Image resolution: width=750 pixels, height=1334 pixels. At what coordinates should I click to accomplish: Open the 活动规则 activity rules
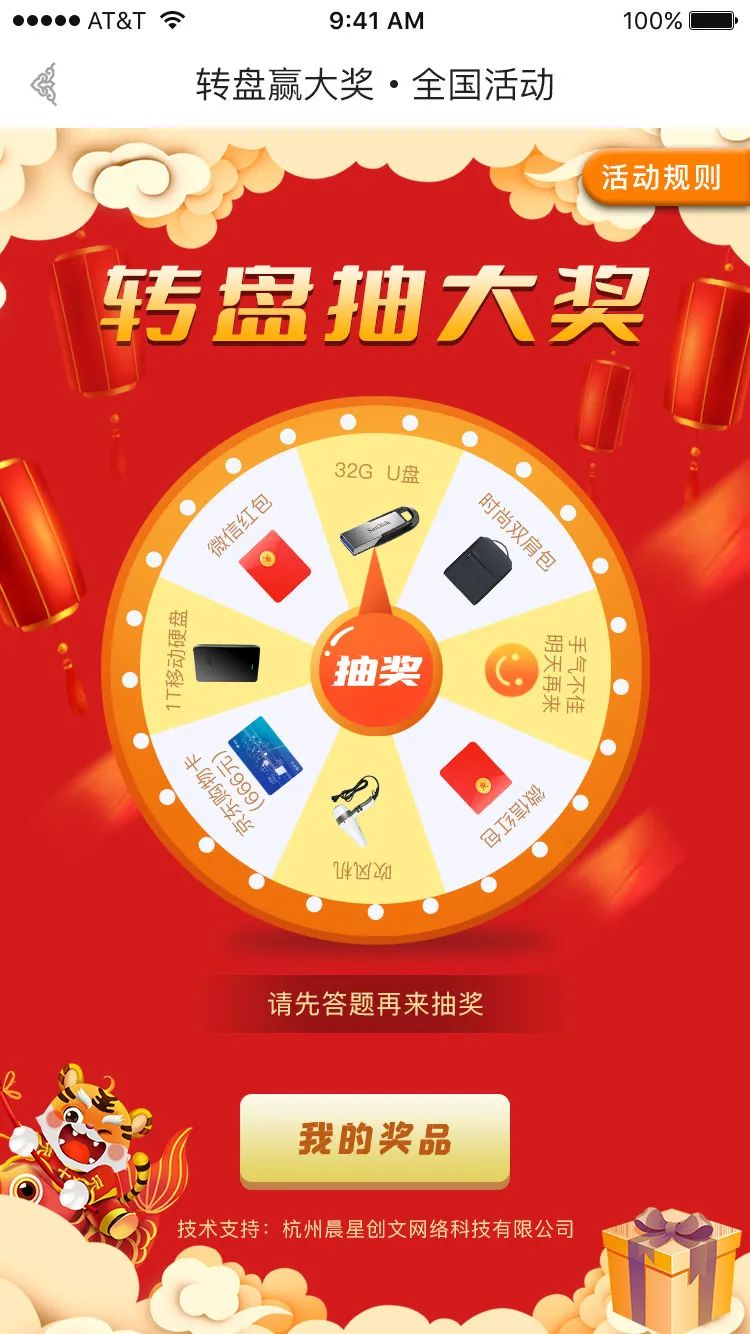pos(662,178)
